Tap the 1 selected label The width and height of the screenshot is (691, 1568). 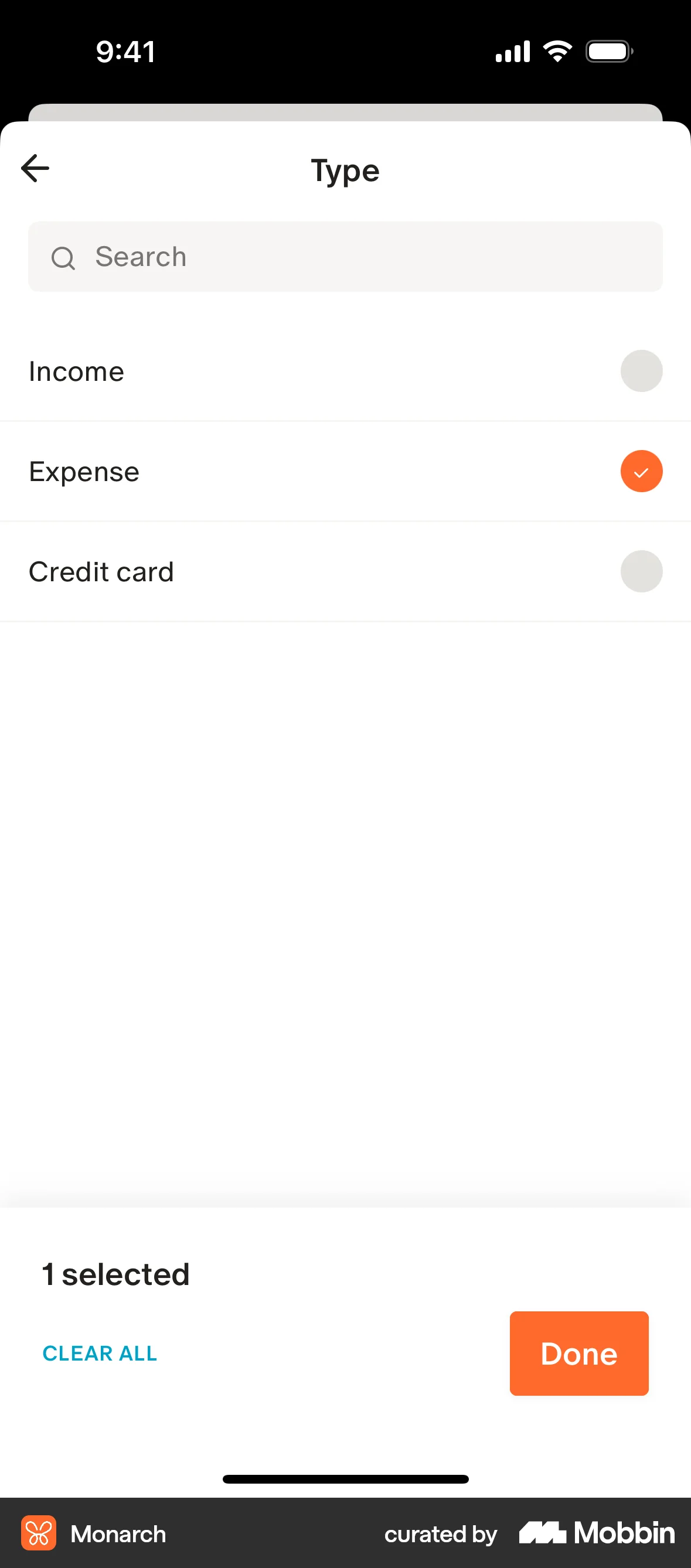115,1273
